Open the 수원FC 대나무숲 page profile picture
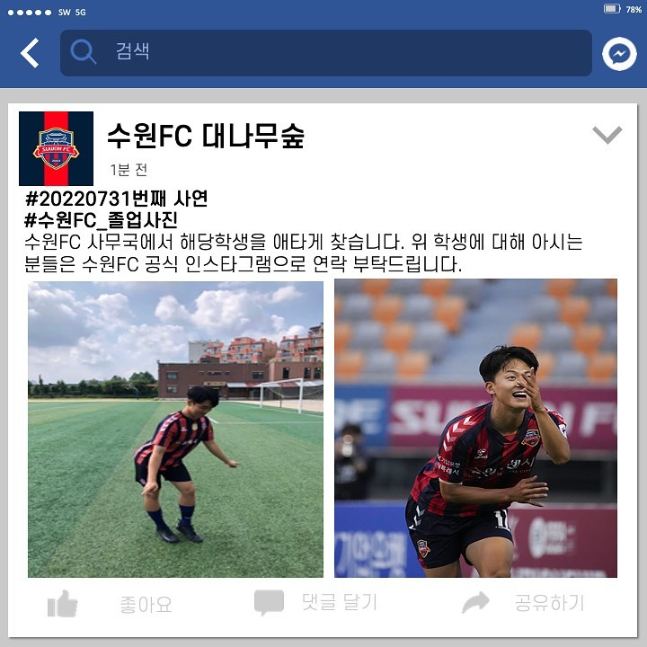Screen dimensions: 647x647 tap(56, 148)
